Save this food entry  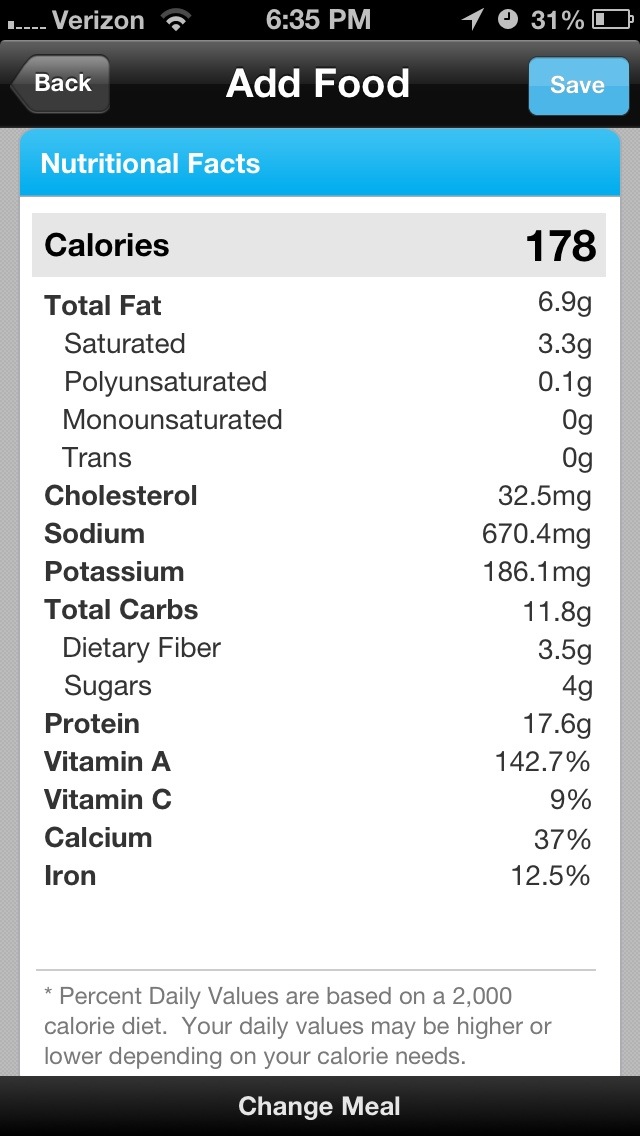(578, 85)
